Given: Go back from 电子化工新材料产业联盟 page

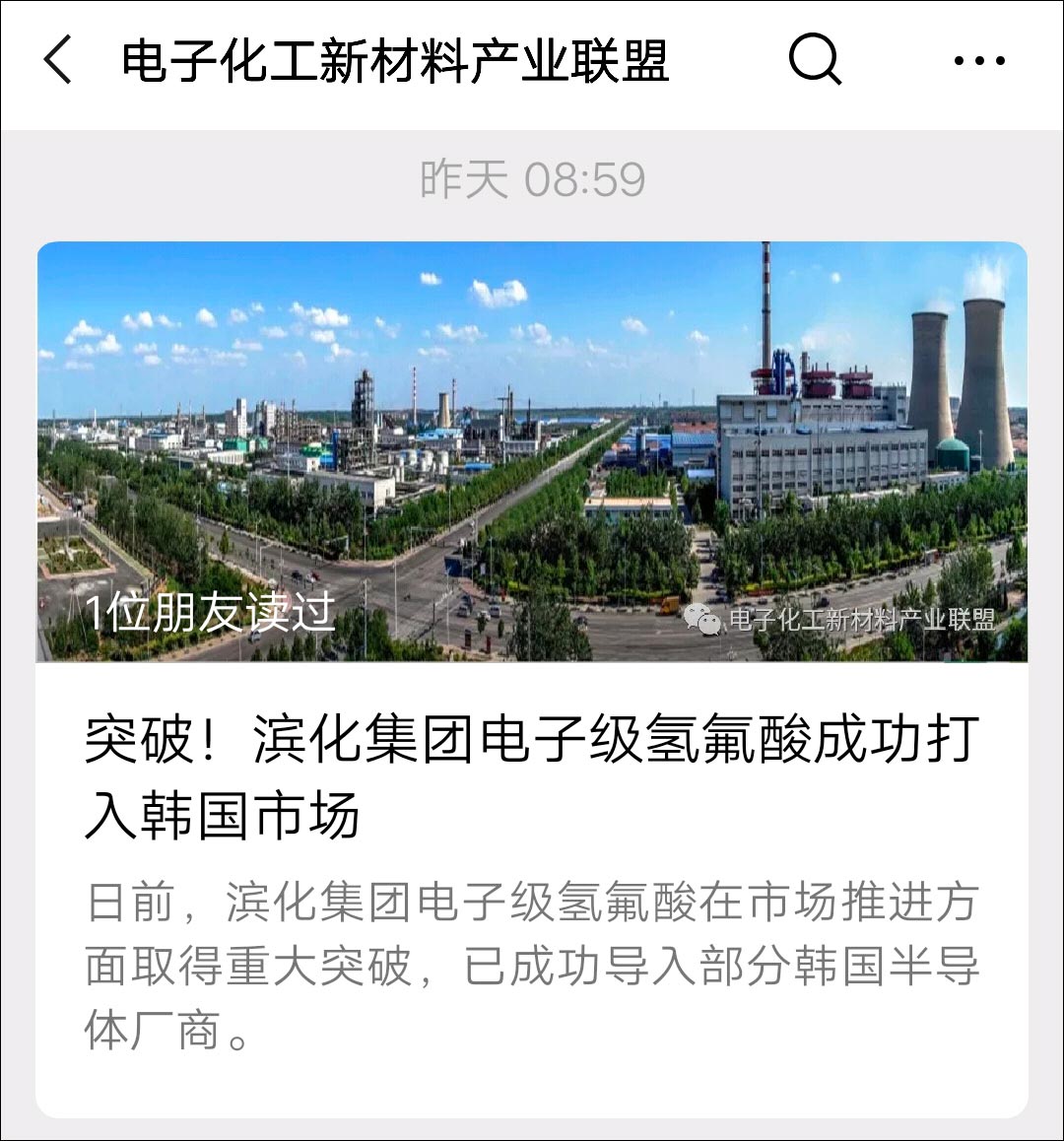Looking at the screenshot, I should click(59, 60).
